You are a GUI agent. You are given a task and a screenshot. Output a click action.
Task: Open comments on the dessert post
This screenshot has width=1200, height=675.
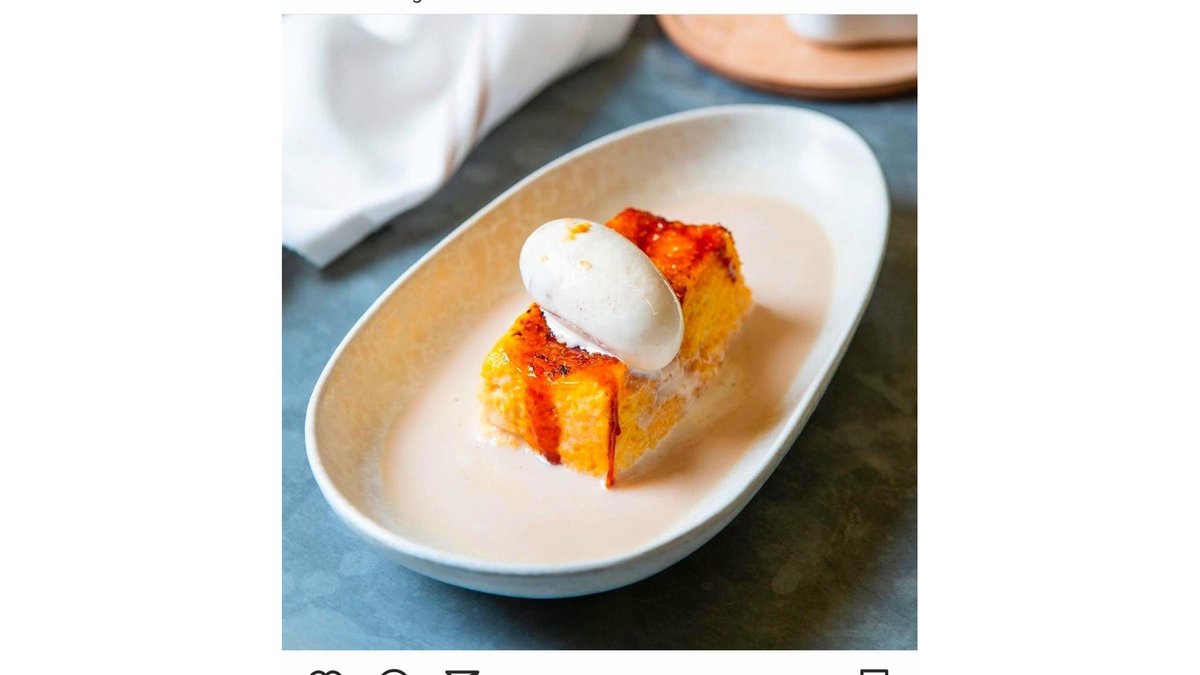point(394,671)
